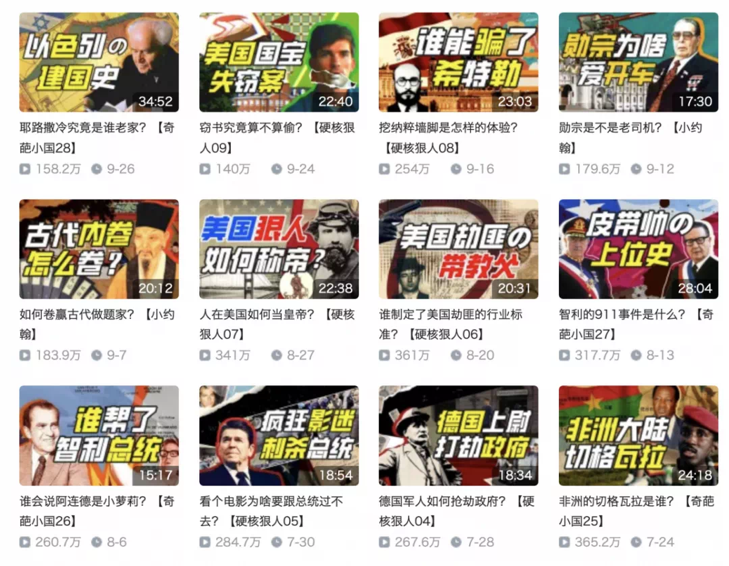The image size is (729, 566).
Task: Watch the 勋宗为啥爱开车 video
Action: click(637, 62)
